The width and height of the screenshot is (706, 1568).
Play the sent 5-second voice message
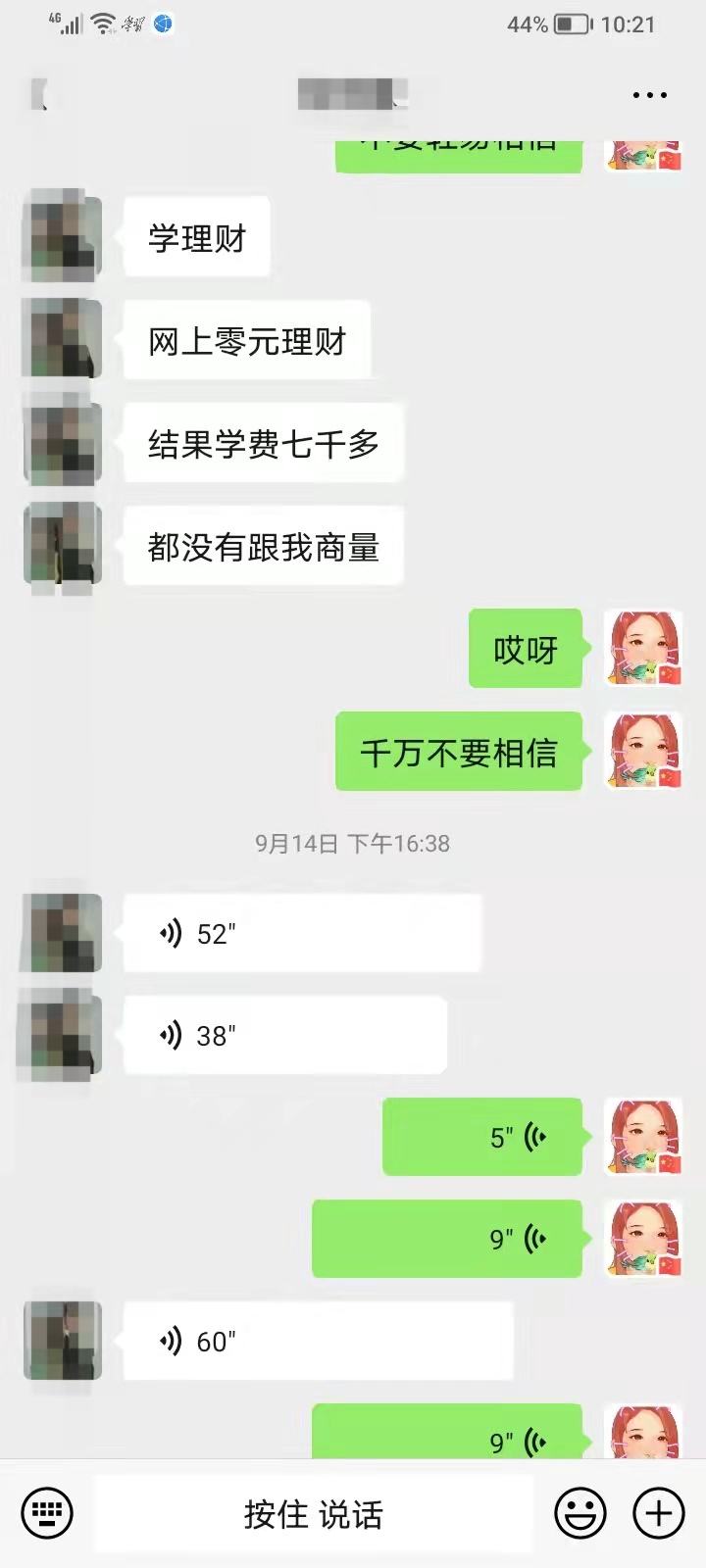point(481,1137)
